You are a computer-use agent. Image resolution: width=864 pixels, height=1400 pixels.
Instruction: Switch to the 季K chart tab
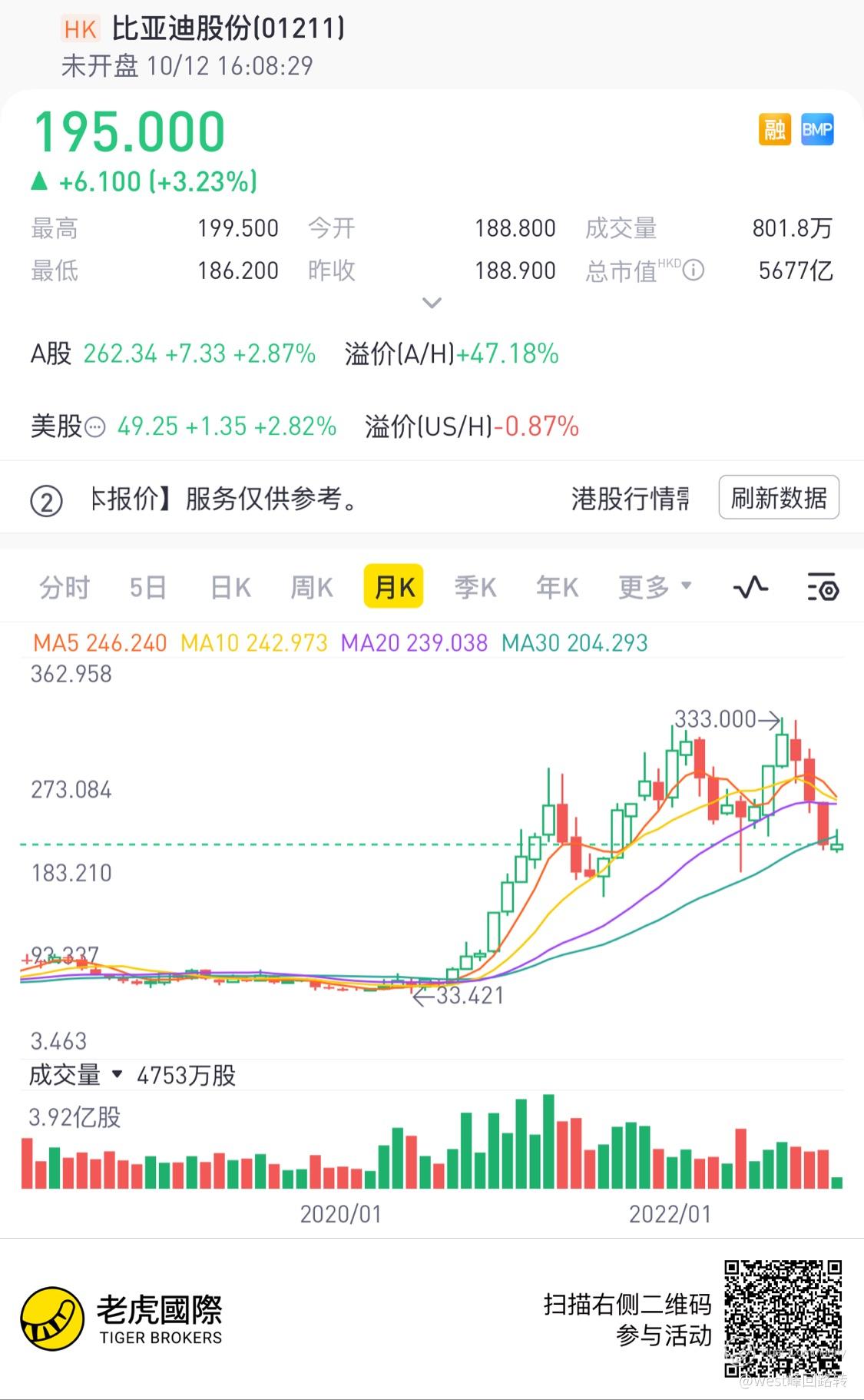click(x=475, y=588)
